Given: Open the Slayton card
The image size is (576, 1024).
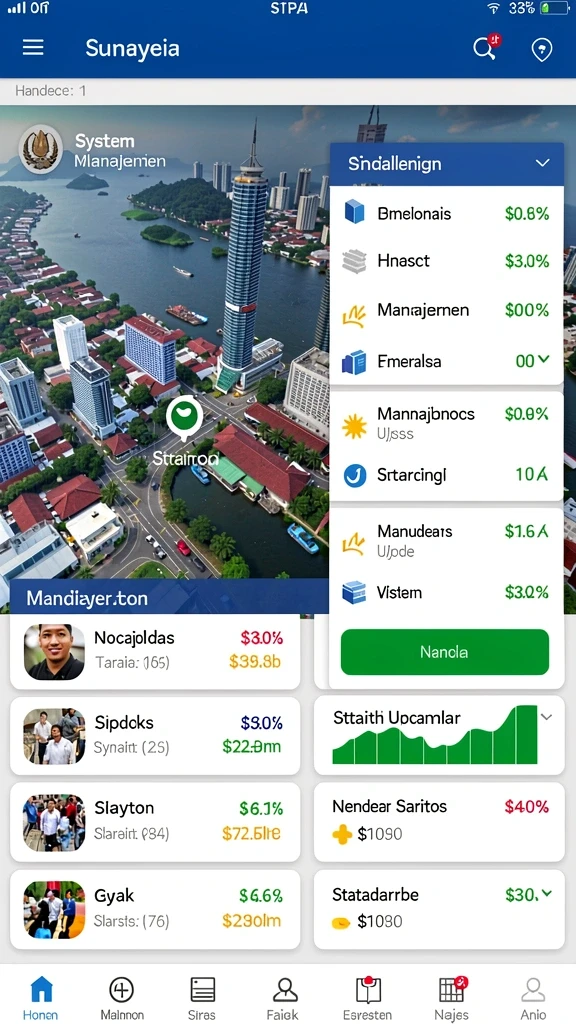Looking at the screenshot, I should click(x=155, y=822).
